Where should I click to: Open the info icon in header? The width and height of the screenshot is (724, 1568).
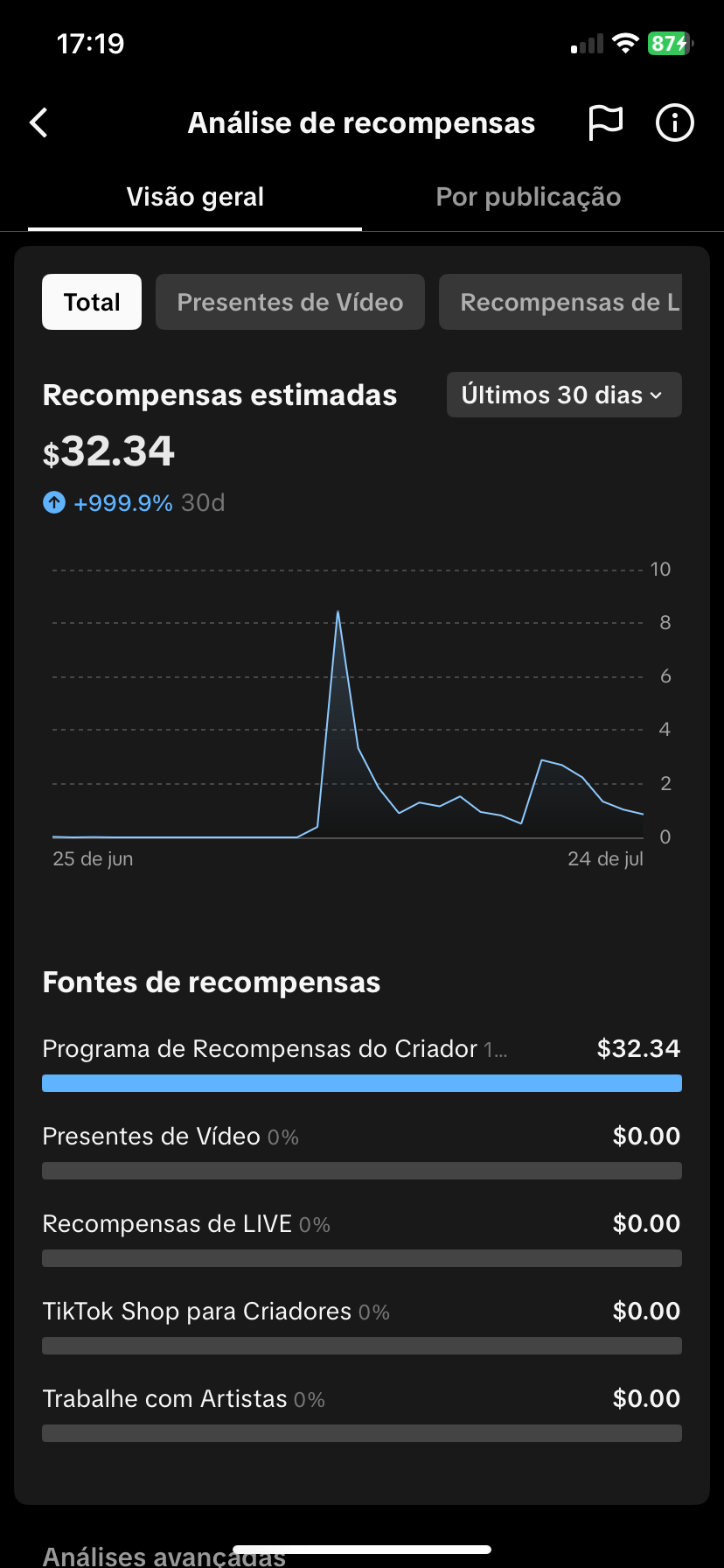[x=674, y=123]
